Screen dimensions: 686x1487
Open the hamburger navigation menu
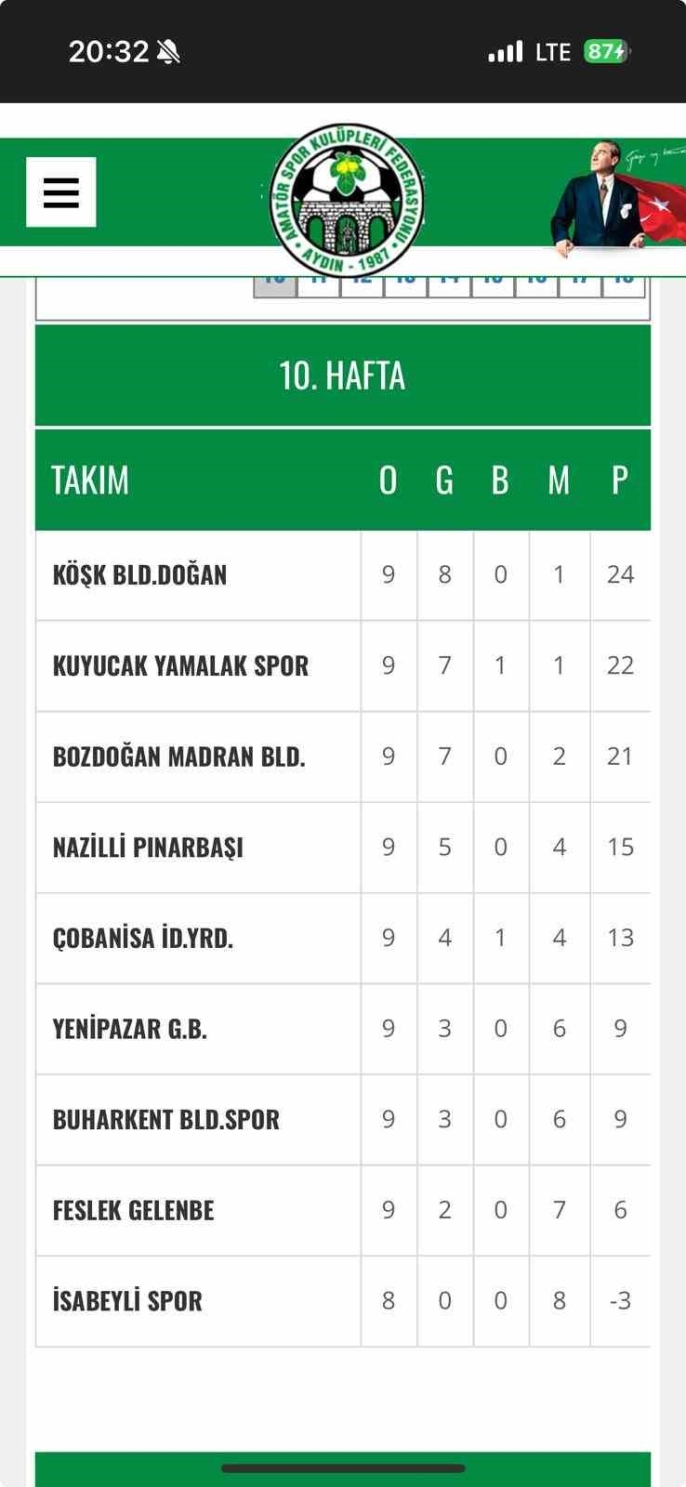pyautogui.click(x=61, y=192)
